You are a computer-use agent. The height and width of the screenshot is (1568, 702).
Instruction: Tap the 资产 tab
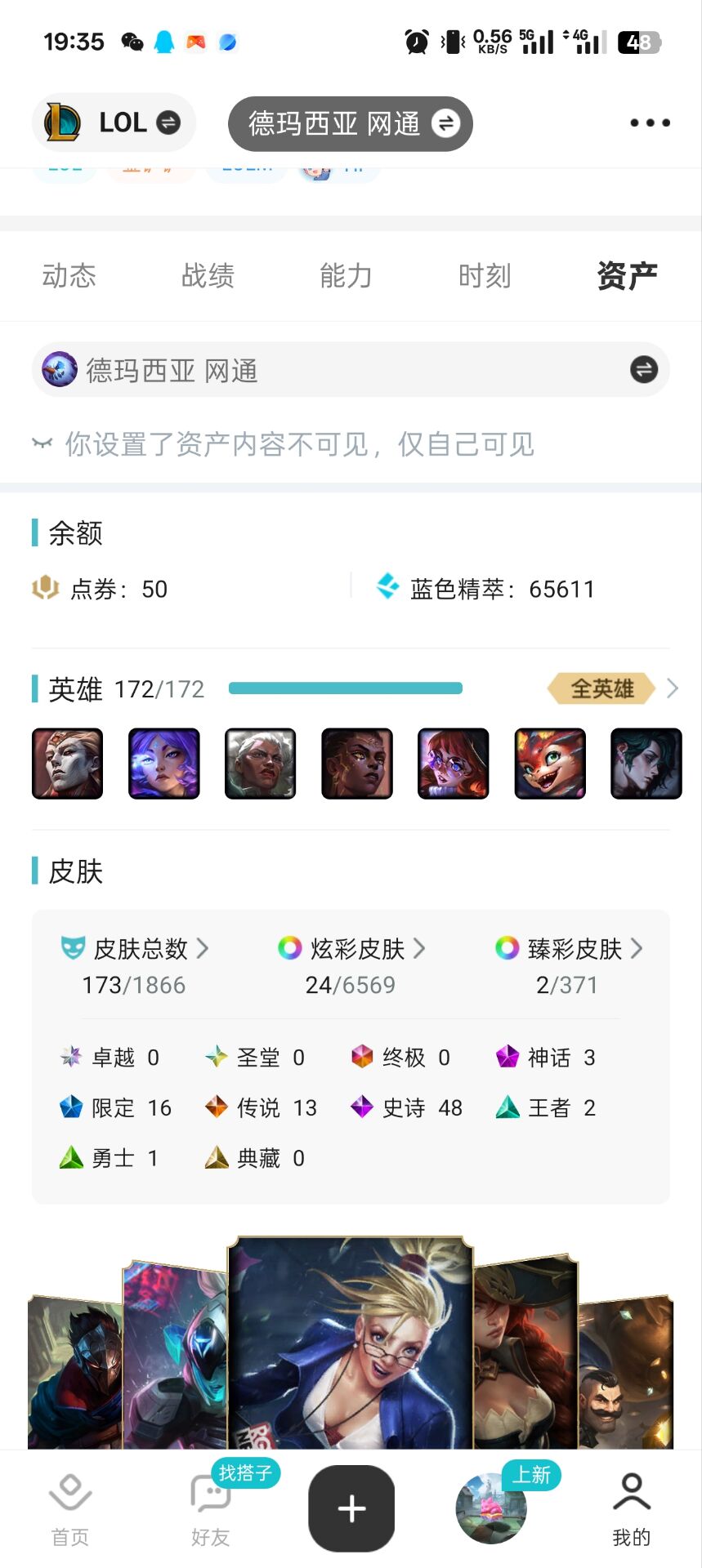627,276
